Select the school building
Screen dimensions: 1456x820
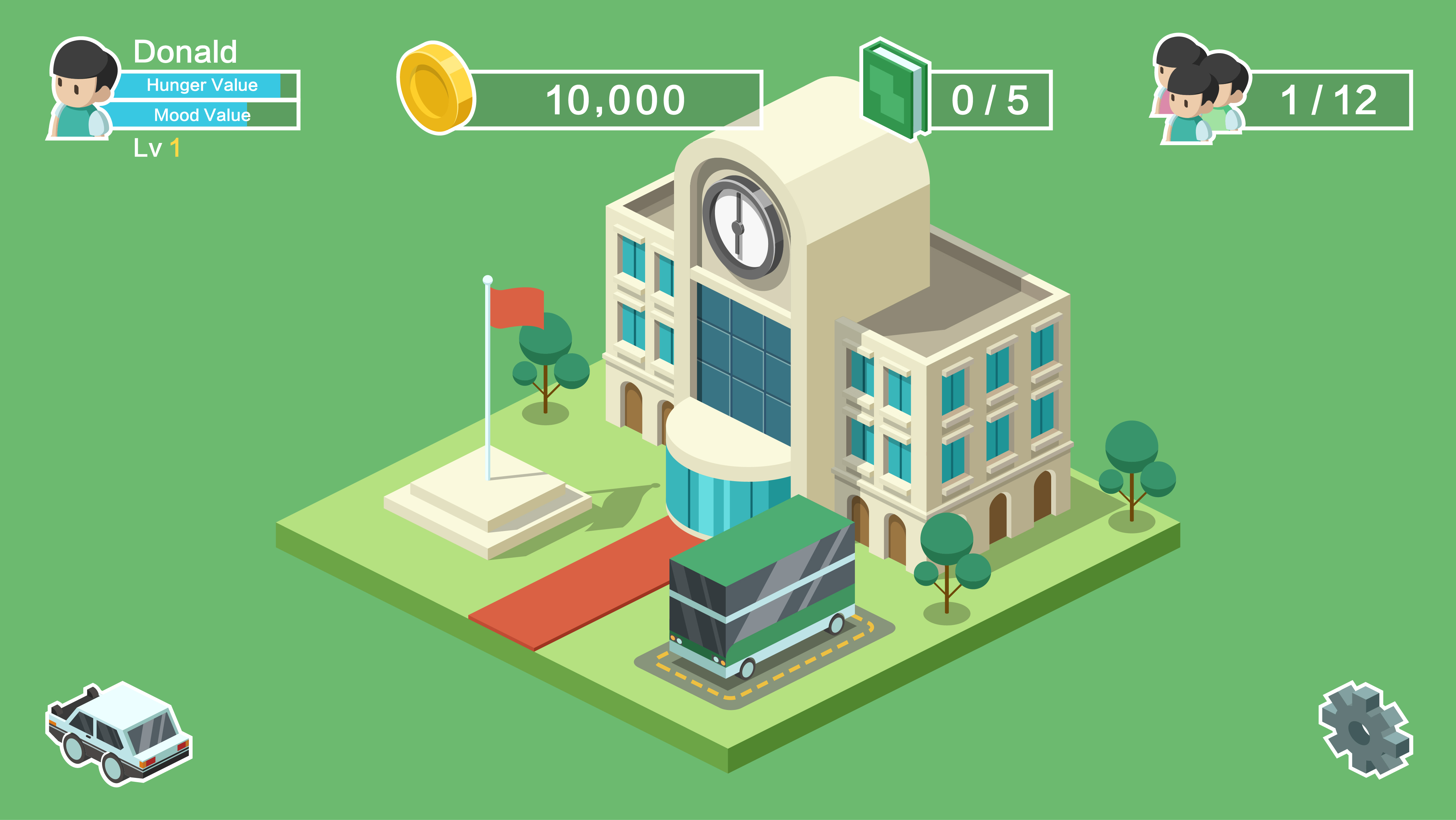click(836, 339)
